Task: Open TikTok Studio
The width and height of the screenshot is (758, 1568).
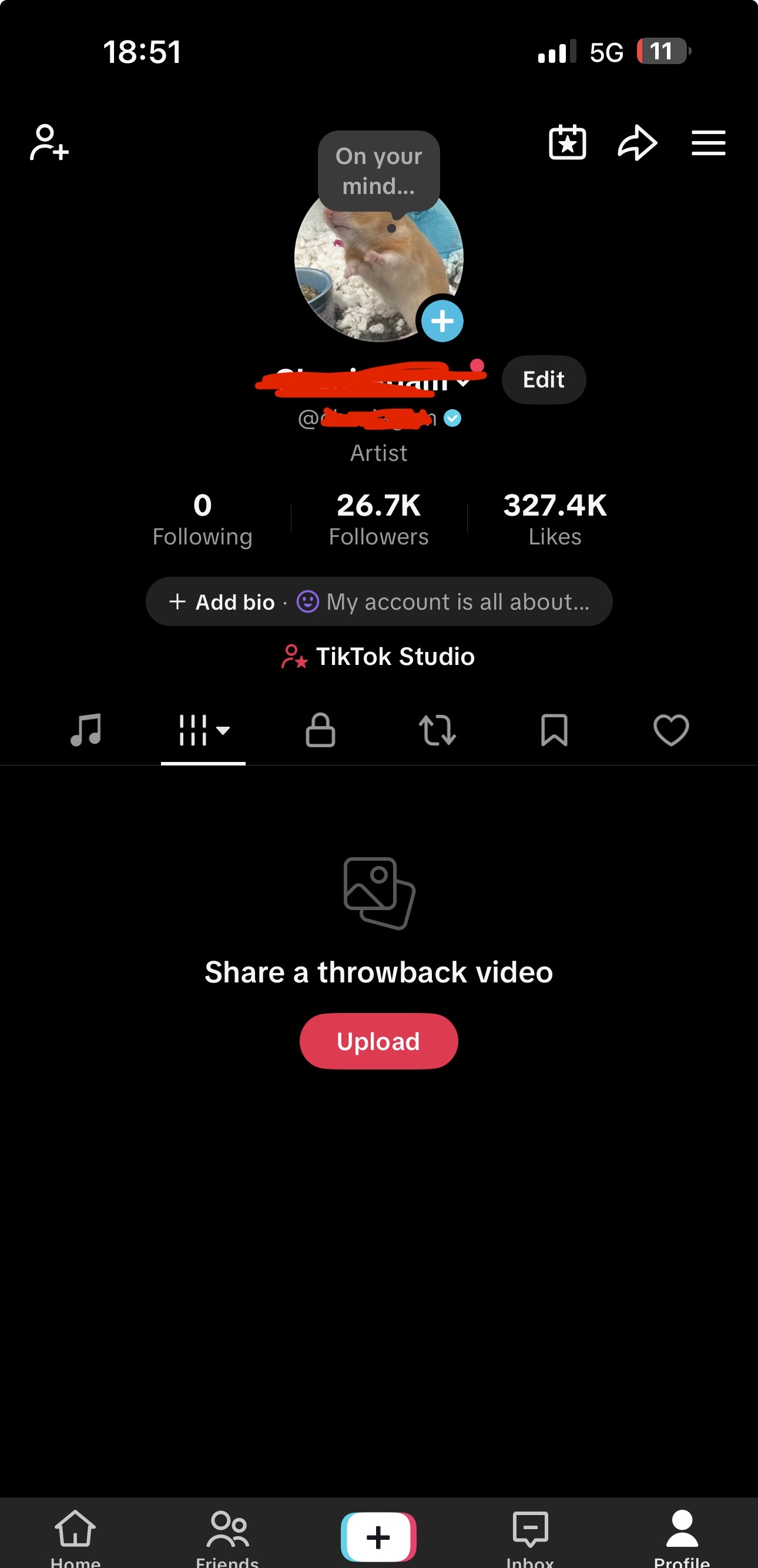Action: point(378,656)
